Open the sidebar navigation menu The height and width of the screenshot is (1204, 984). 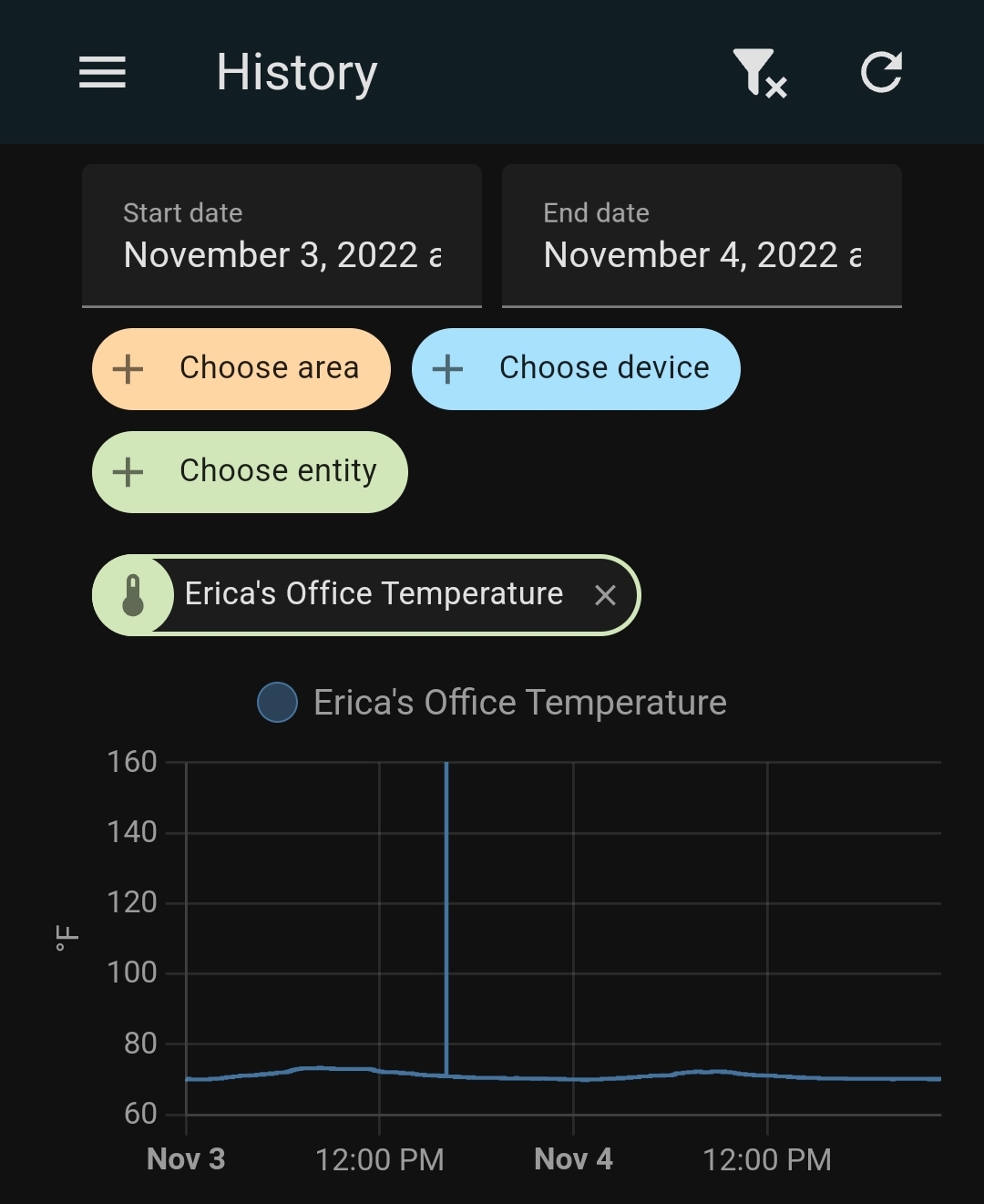pos(102,73)
